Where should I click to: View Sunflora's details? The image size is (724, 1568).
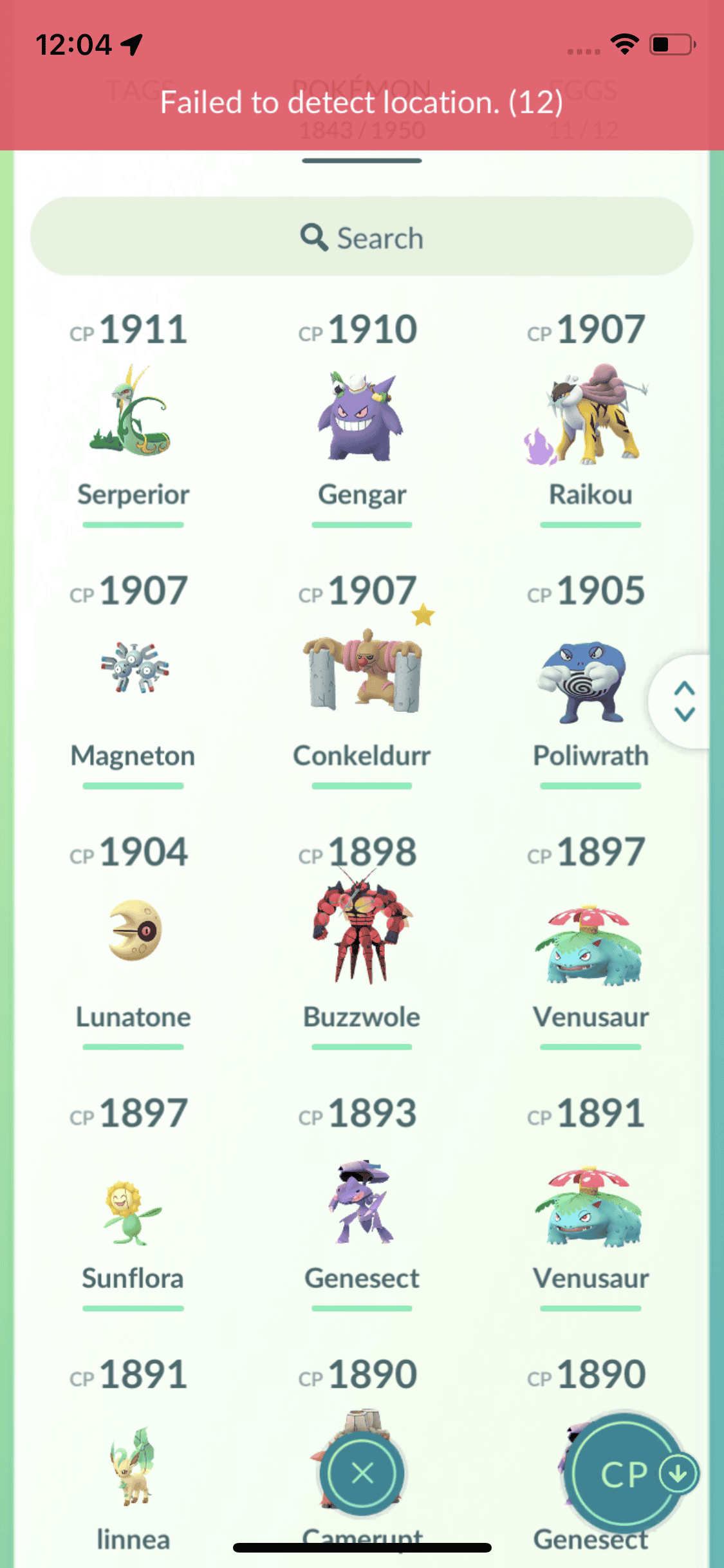coord(133,1210)
